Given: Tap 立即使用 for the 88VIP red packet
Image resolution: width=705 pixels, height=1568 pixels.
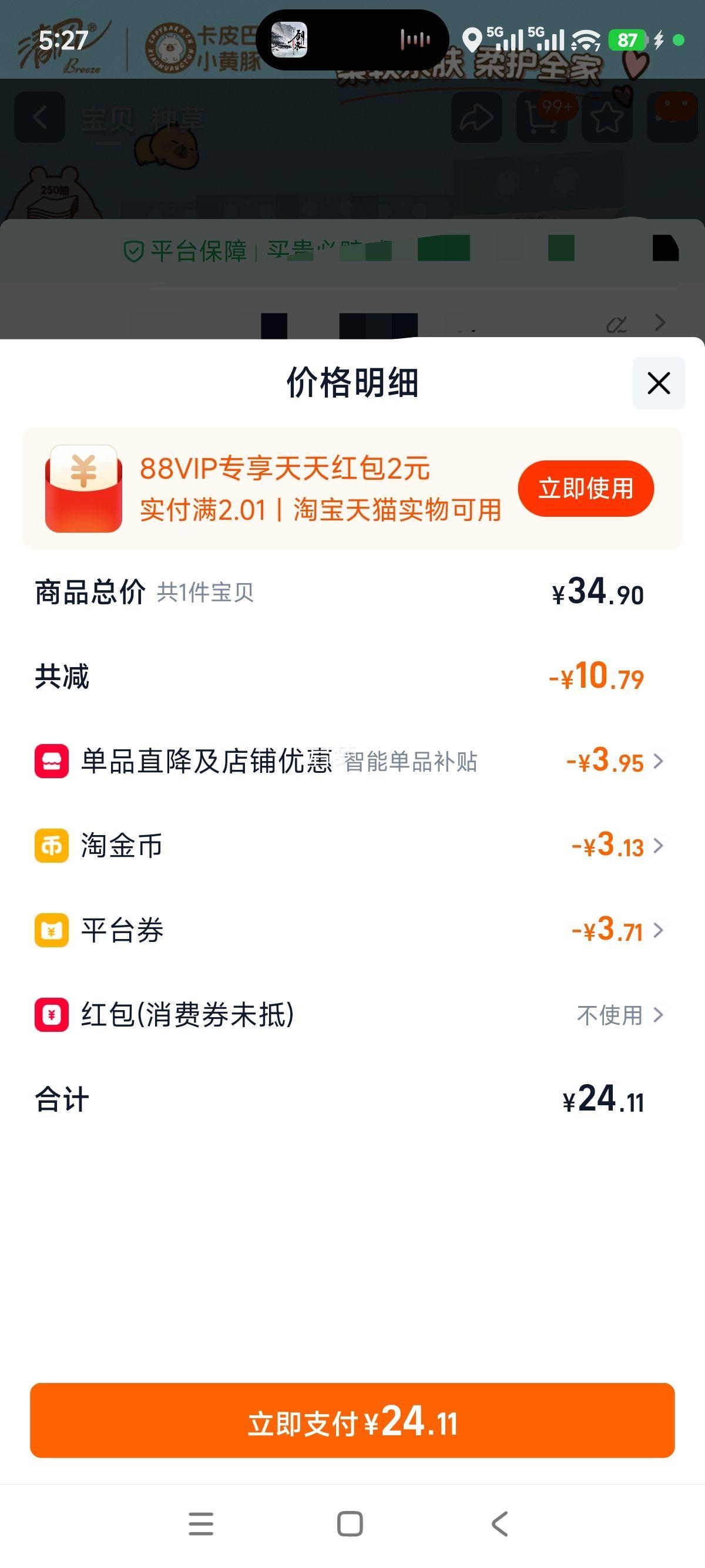Looking at the screenshot, I should [x=585, y=488].
